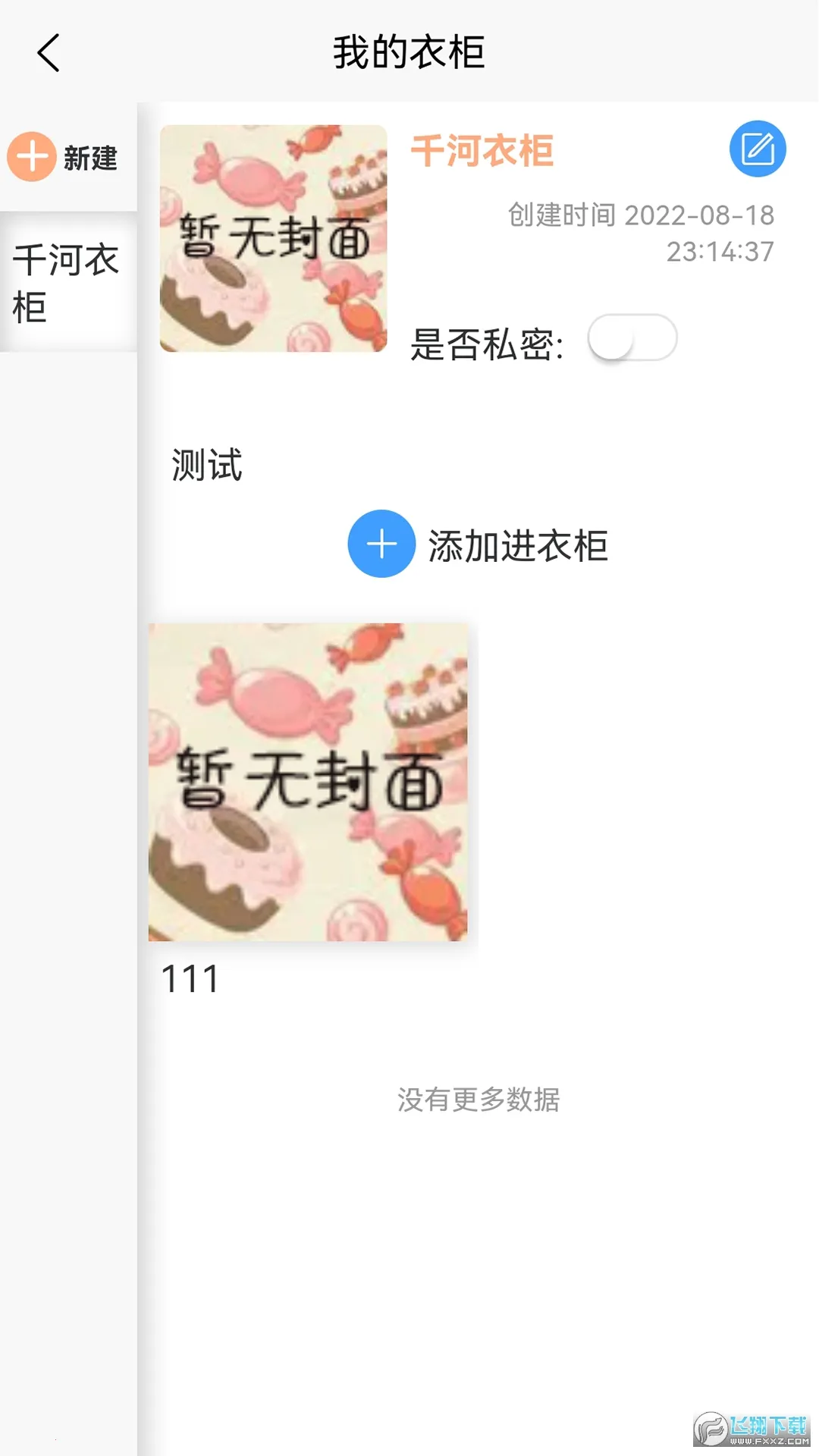This screenshot has width=819, height=1456.
Task: Edit 千河衣柜 details with pencil icon
Action: click(x=757, y=149)
